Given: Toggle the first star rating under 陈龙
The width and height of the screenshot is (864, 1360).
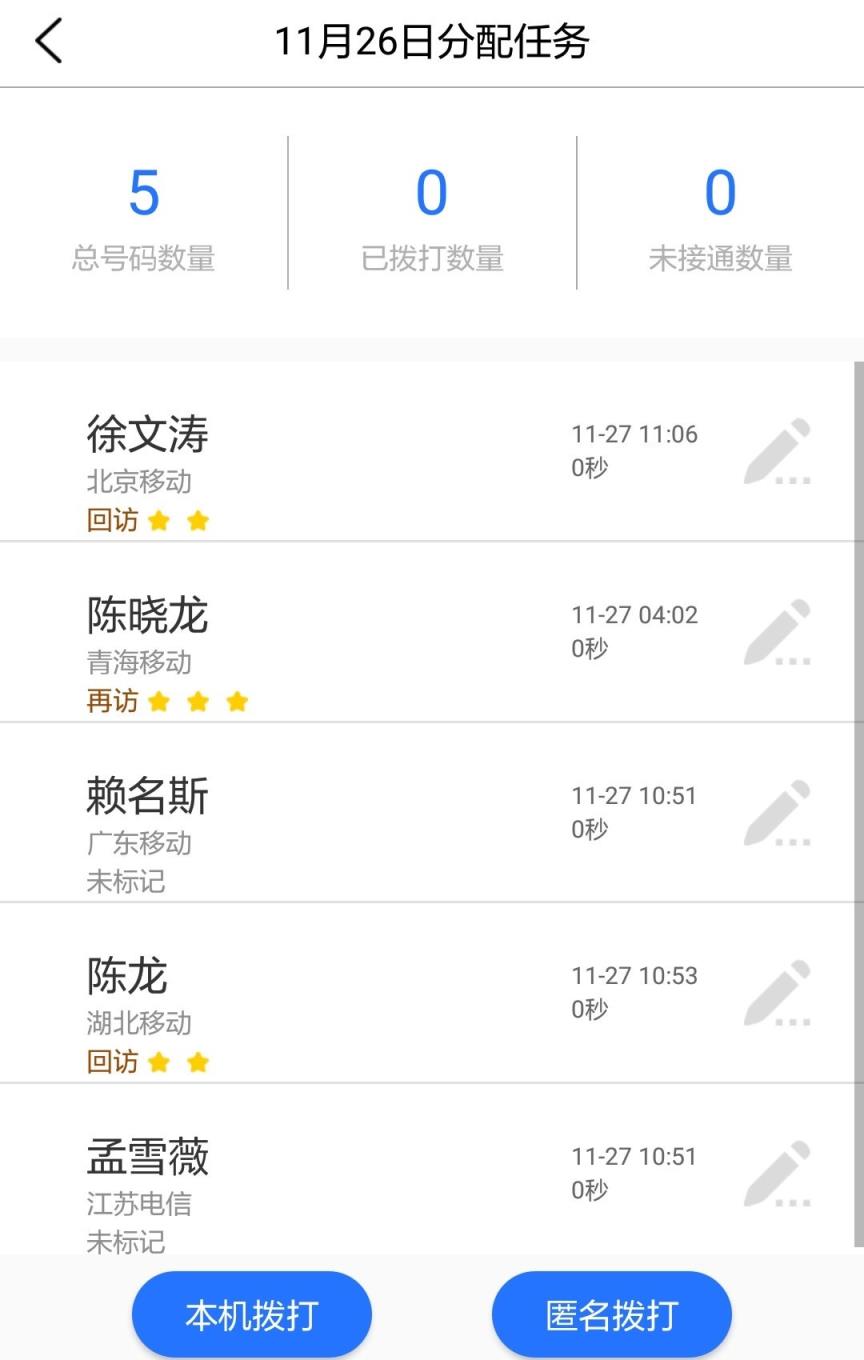Looking at the screenshot, I should (x=157, y=1062).
